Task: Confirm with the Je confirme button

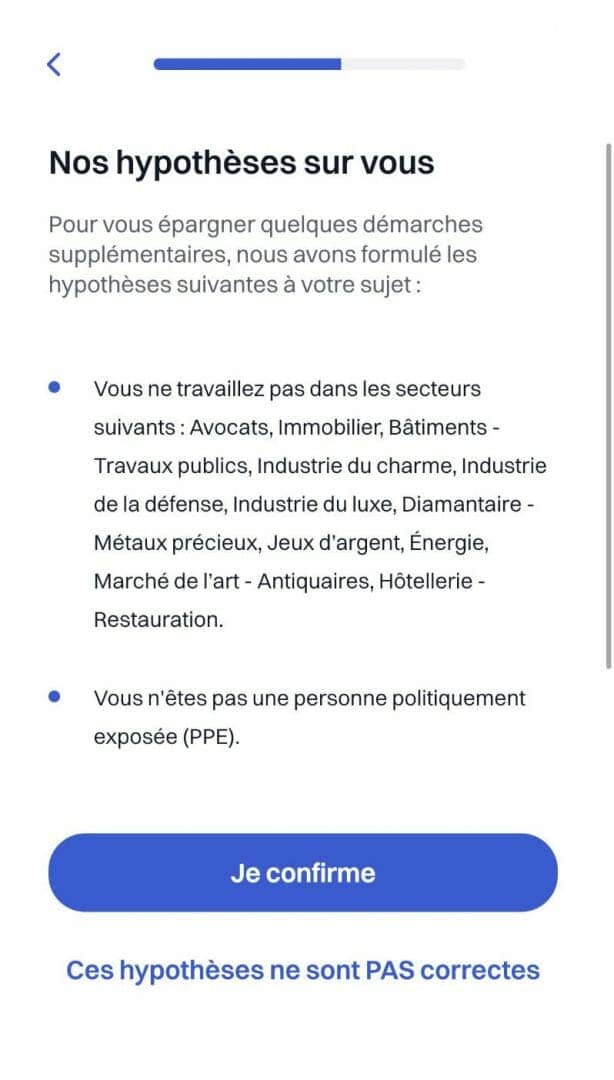Action: click(x=303, y=873)
